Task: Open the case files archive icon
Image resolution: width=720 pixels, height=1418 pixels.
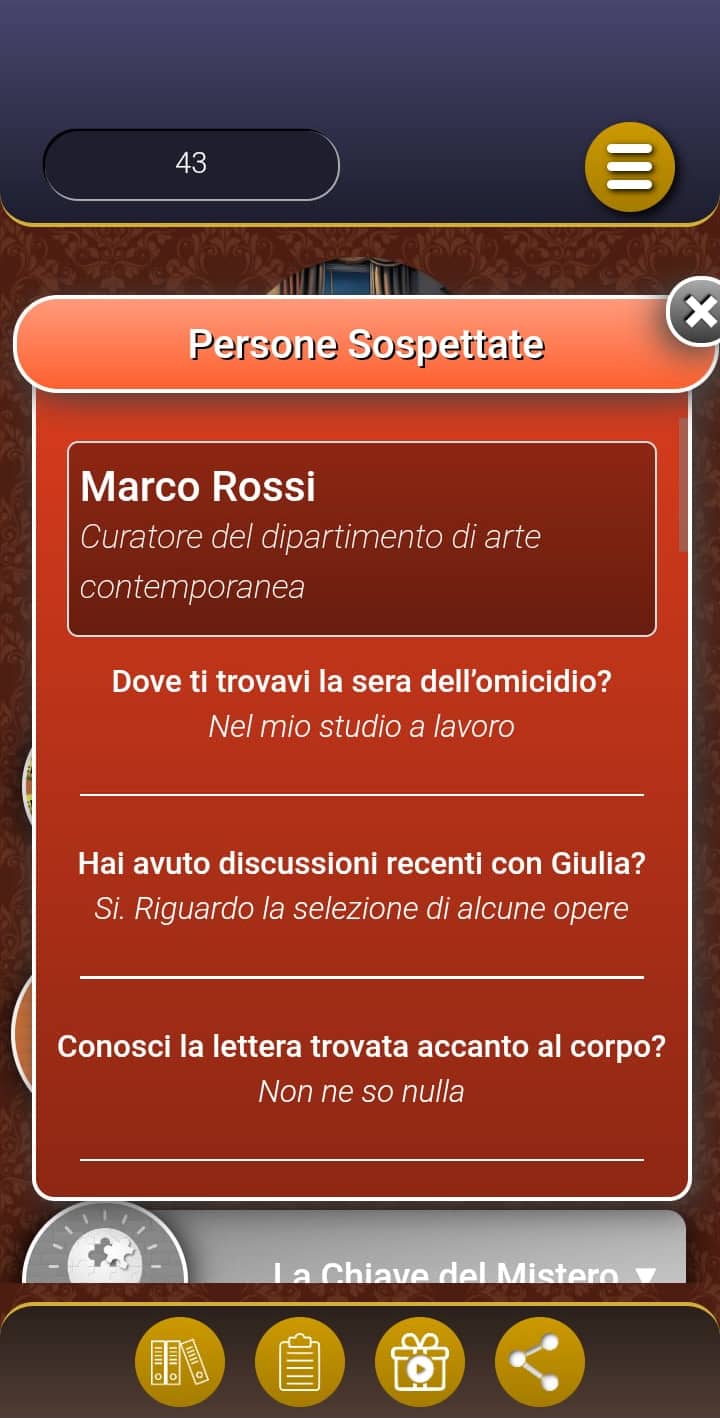Action: [x=180, y=1361]
